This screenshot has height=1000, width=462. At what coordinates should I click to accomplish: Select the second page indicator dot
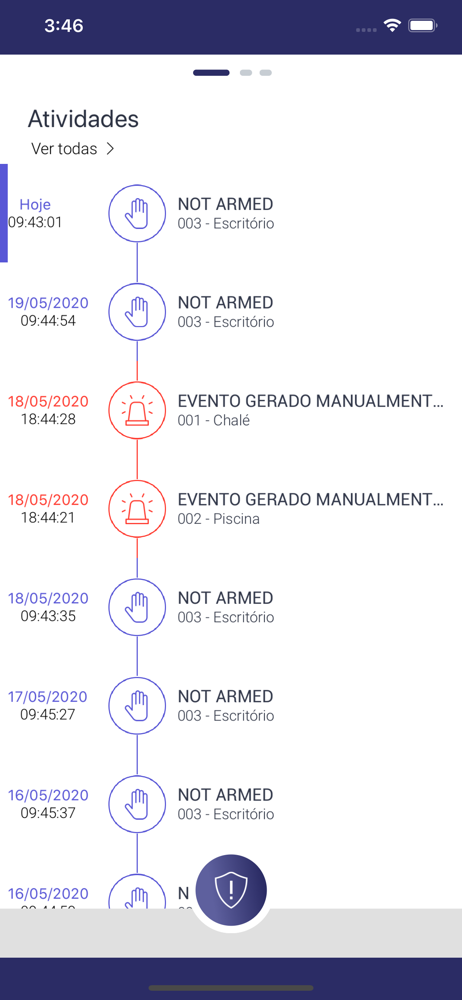point(246,73)
